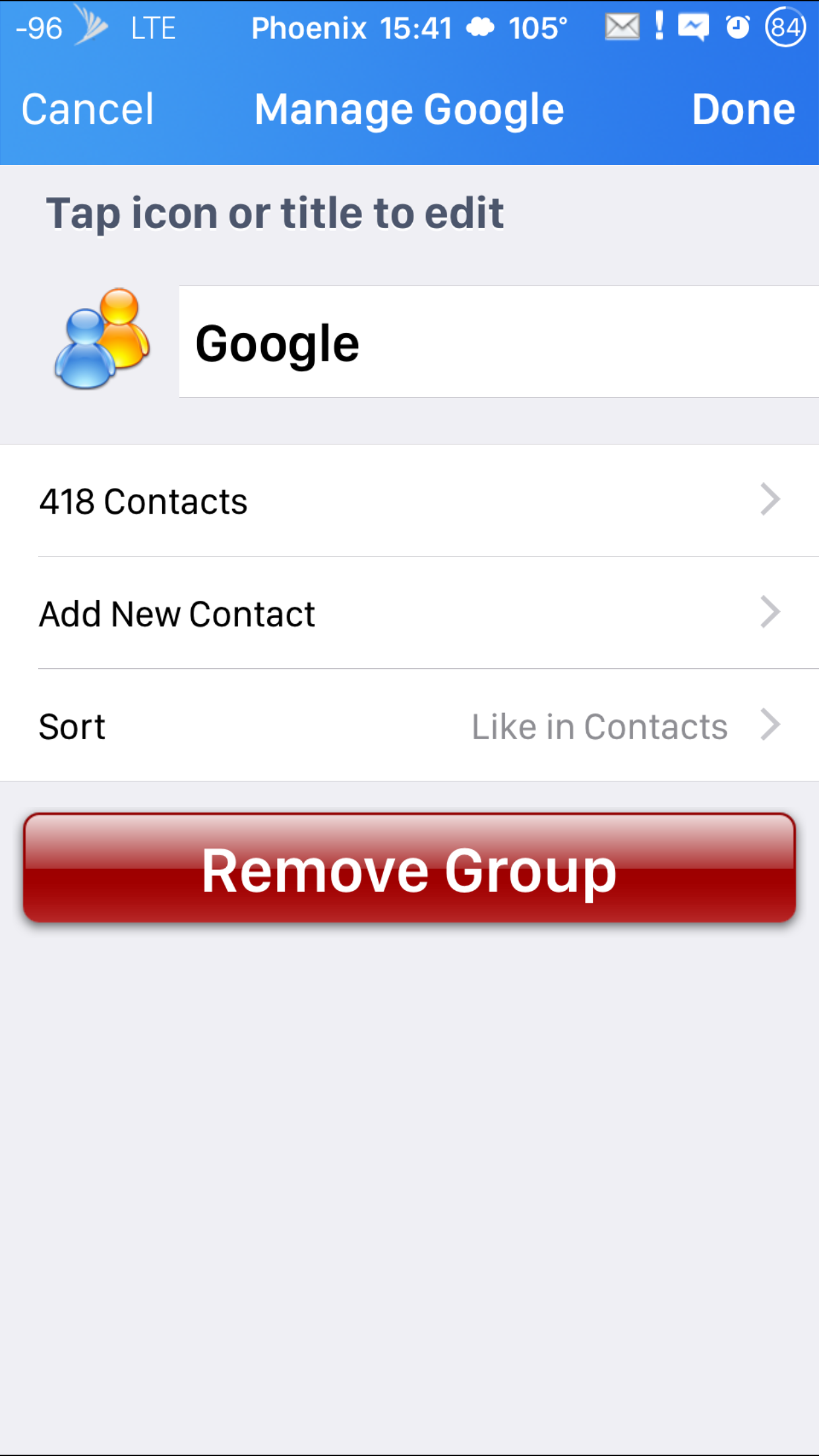Image resolution: width=819 pixels, height=1456 pixels.
Task: Select Add New Contact
Action: 409,613
